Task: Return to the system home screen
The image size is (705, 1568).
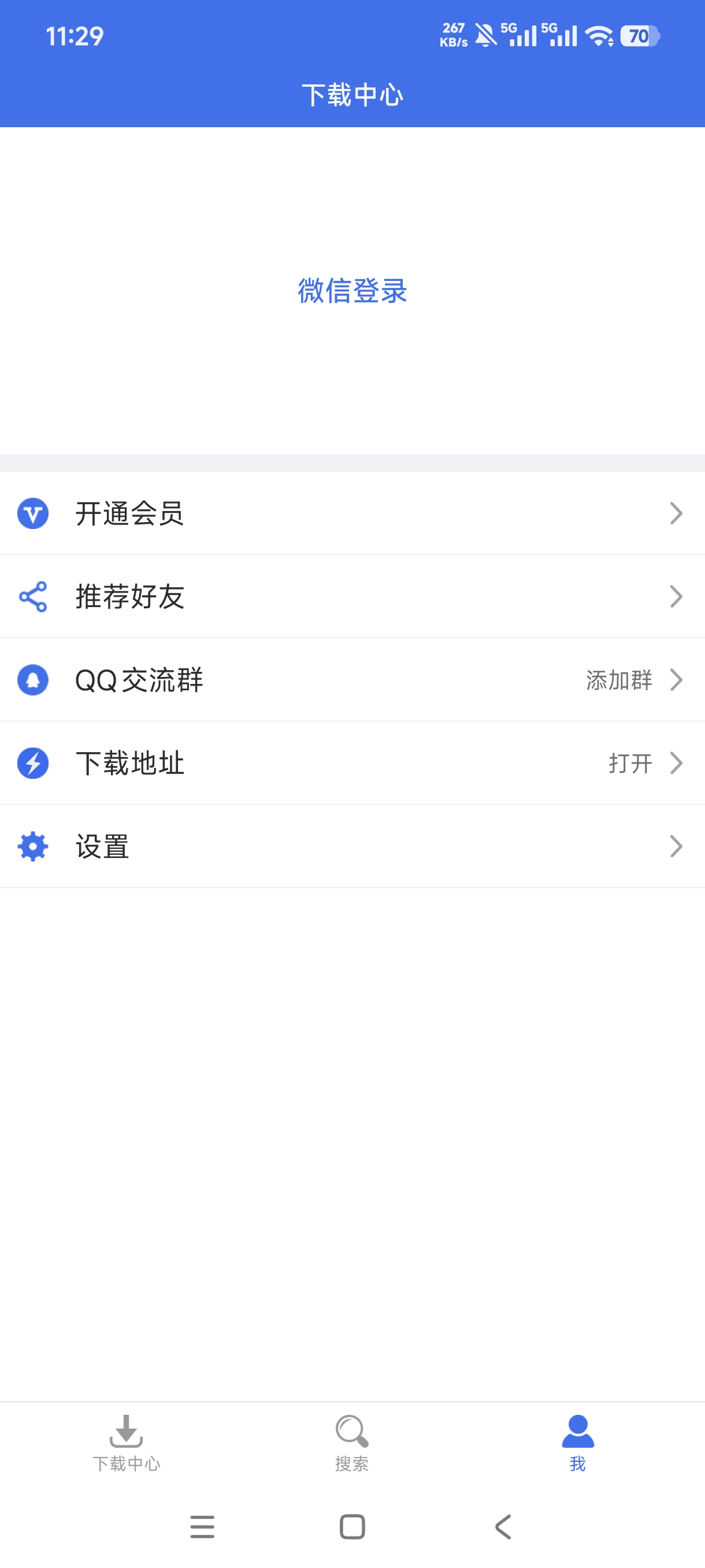Action: pyautogui.click(x=352, y=1526)
